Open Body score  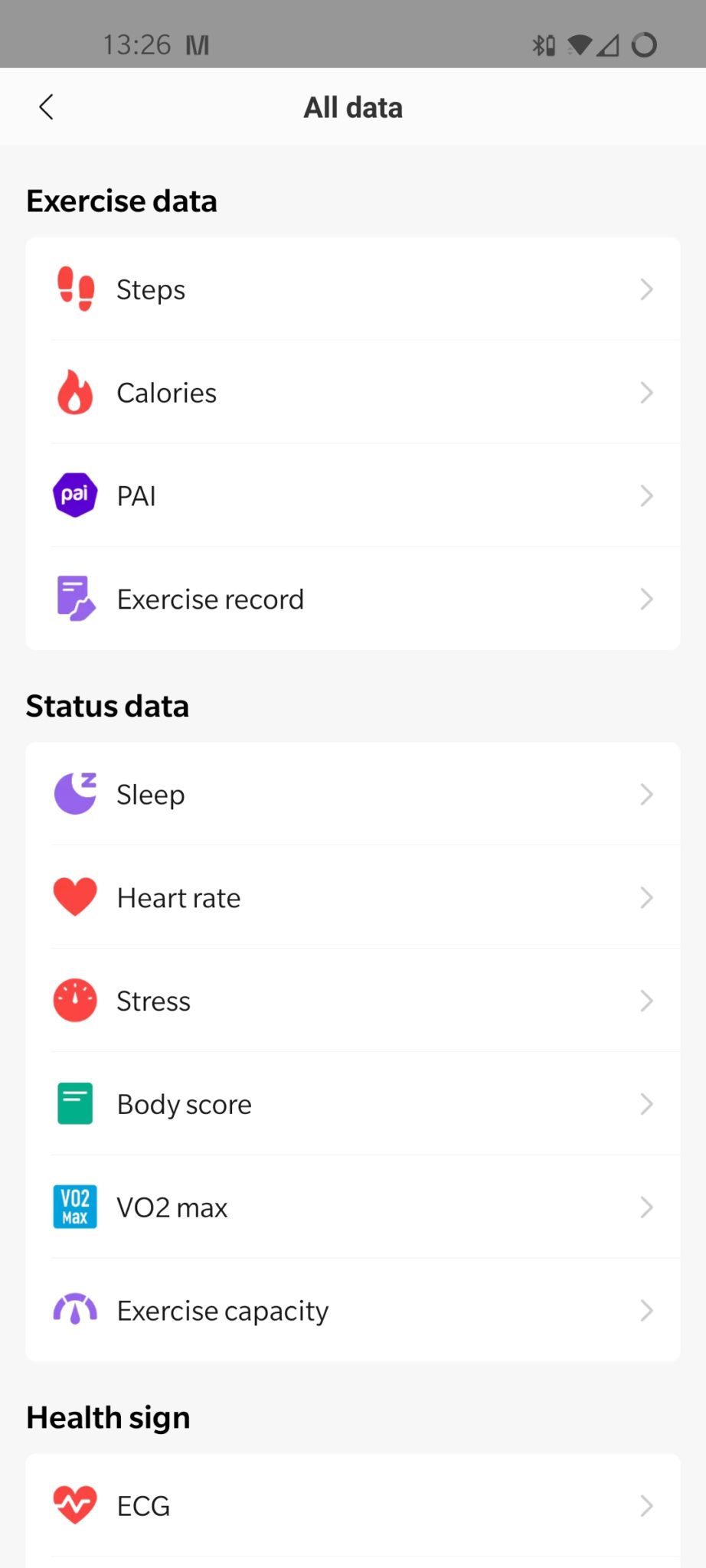pos(352,1104)
